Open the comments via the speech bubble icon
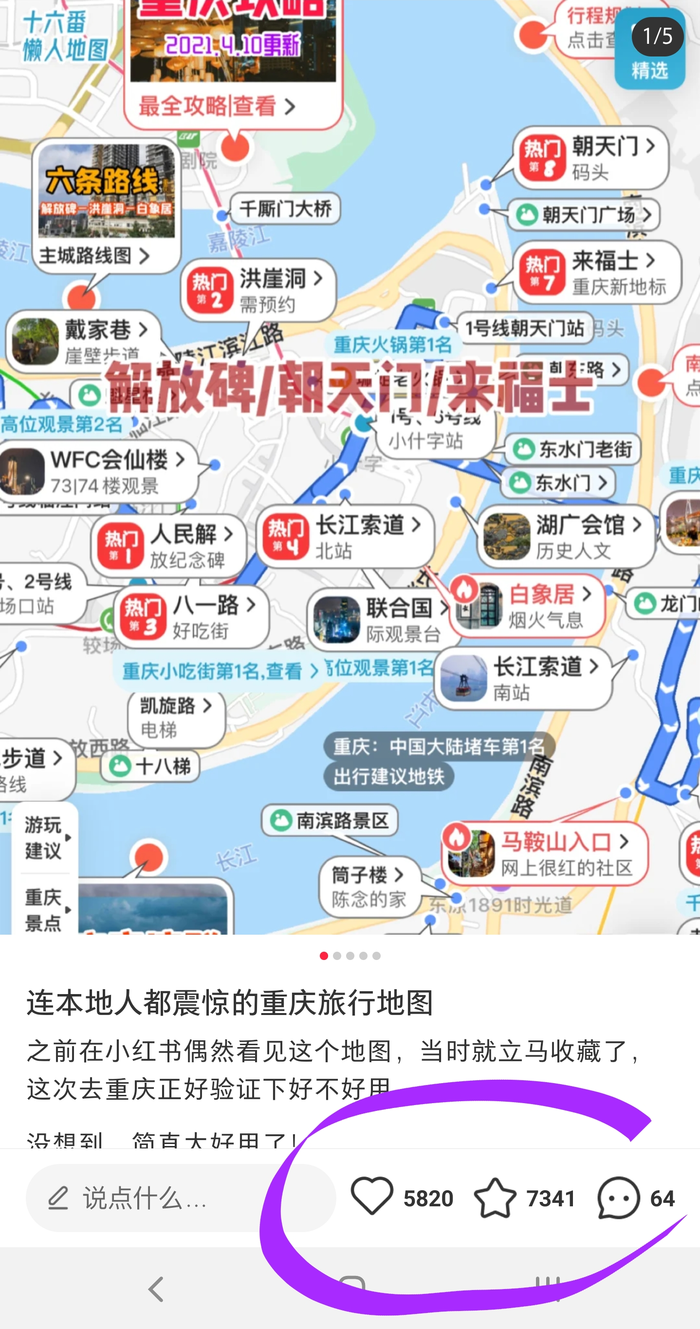Screen dimensions: 700x1329 (618, 1198)
